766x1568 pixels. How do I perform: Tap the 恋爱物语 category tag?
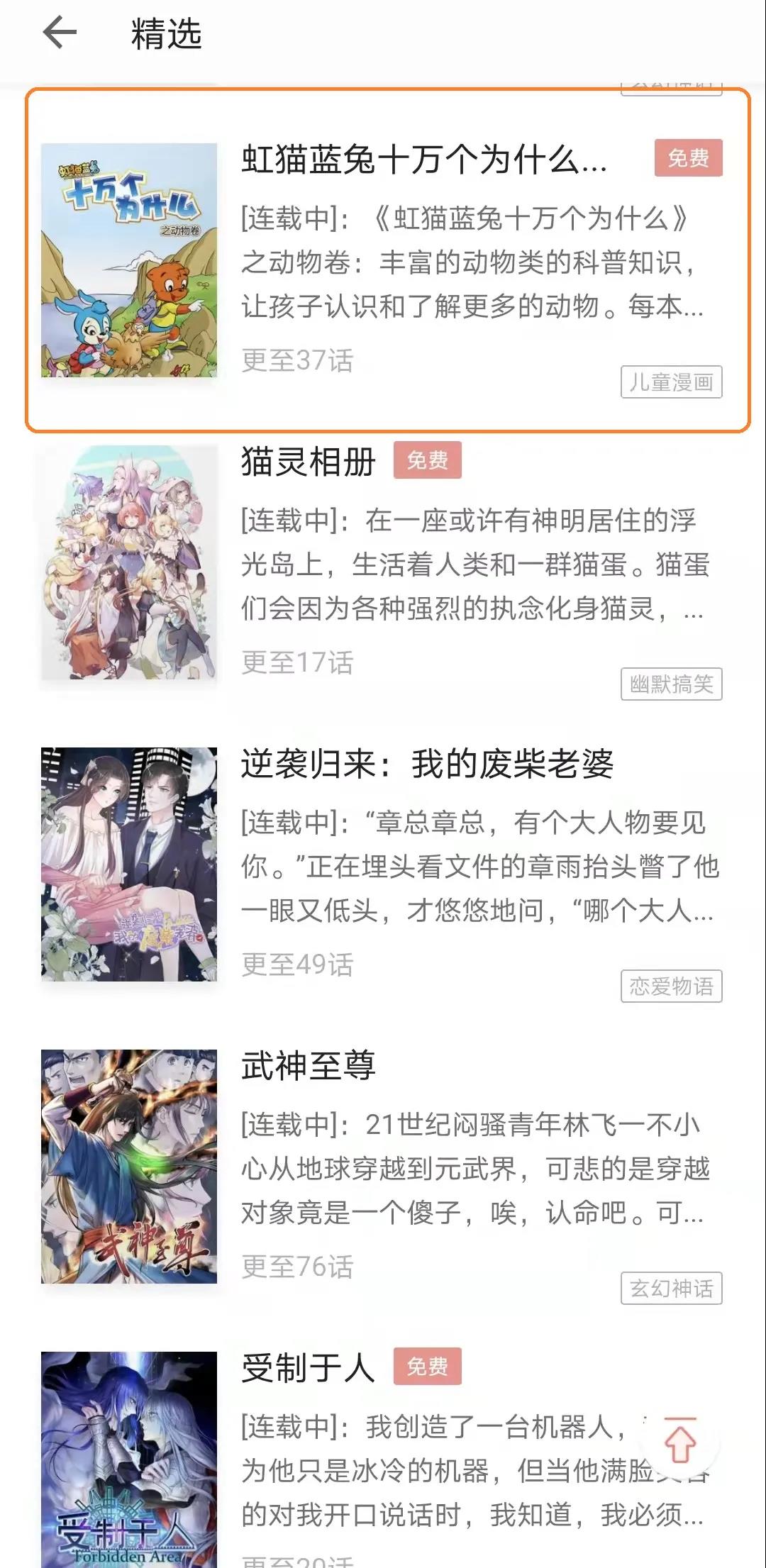(672, 986)
